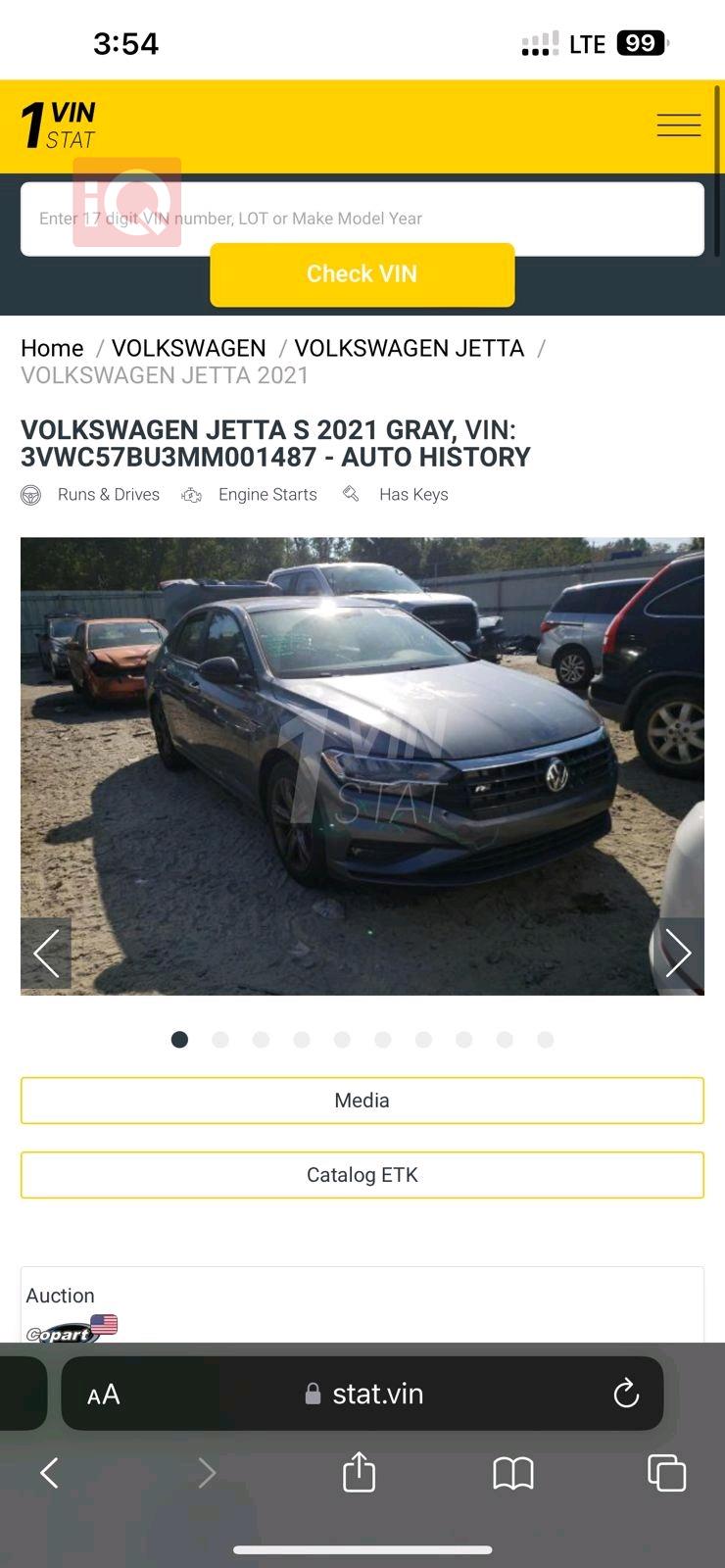The image size is (725, 1568).
Task: Open VOLKSWAGEN JETTA breadcrumb link
Action: [409, 348]
